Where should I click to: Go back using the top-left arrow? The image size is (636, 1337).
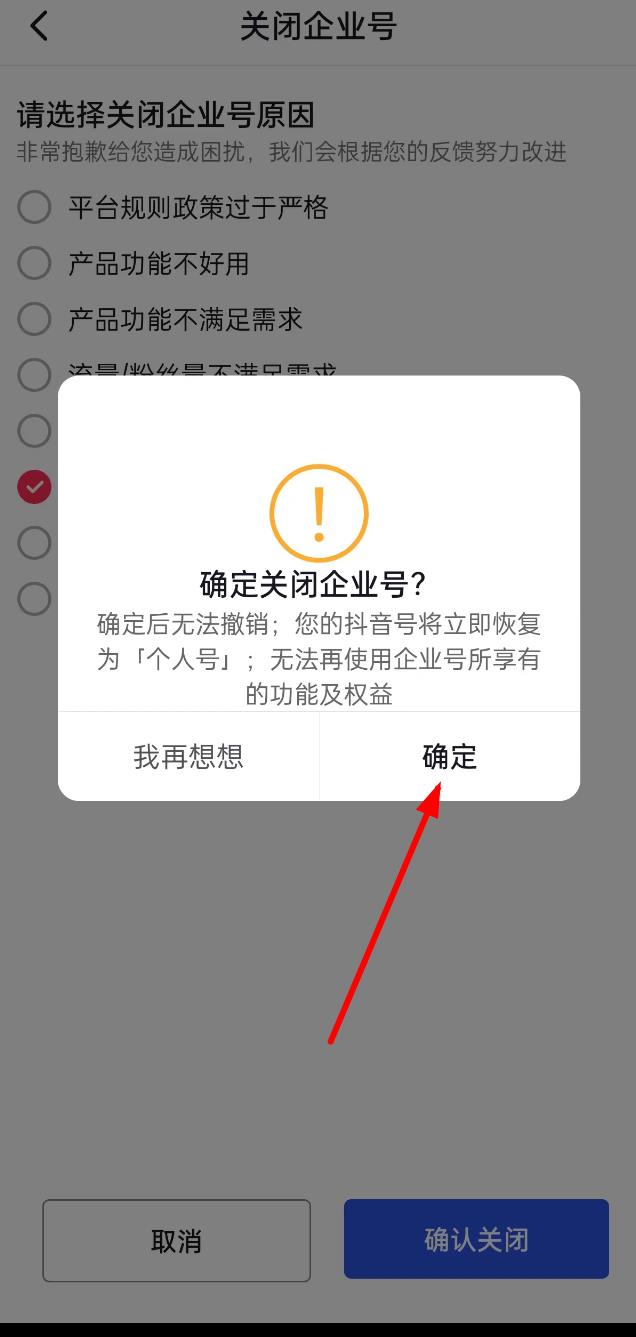tap(39, 27)
